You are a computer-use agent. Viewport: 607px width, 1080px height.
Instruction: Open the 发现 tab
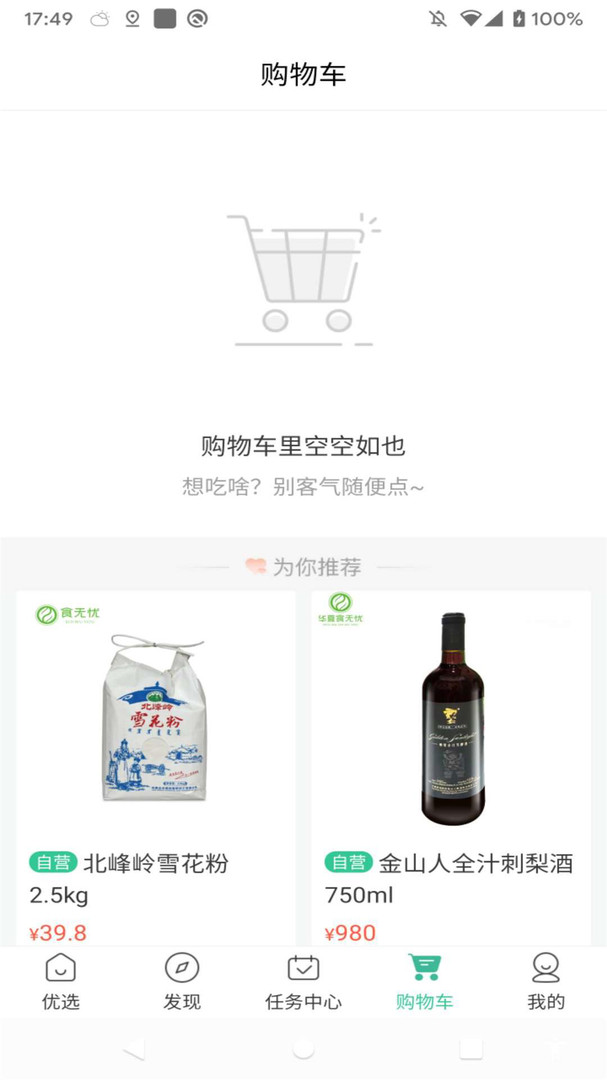point(182,981)
